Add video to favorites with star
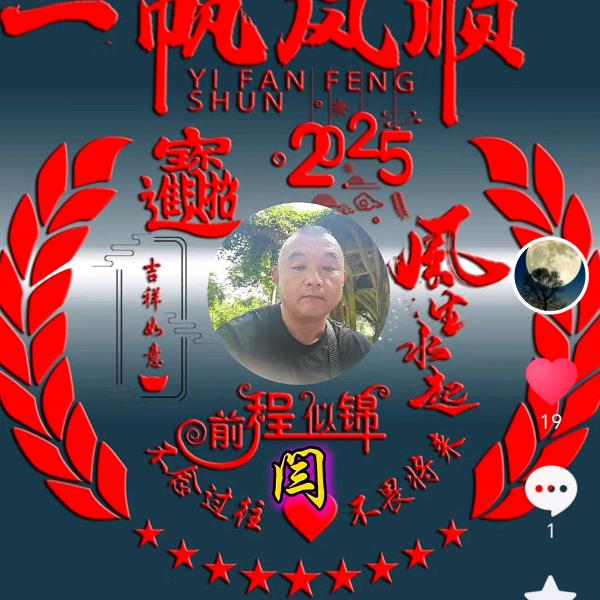The image size is (600, 600). click(x=550, y=589)
